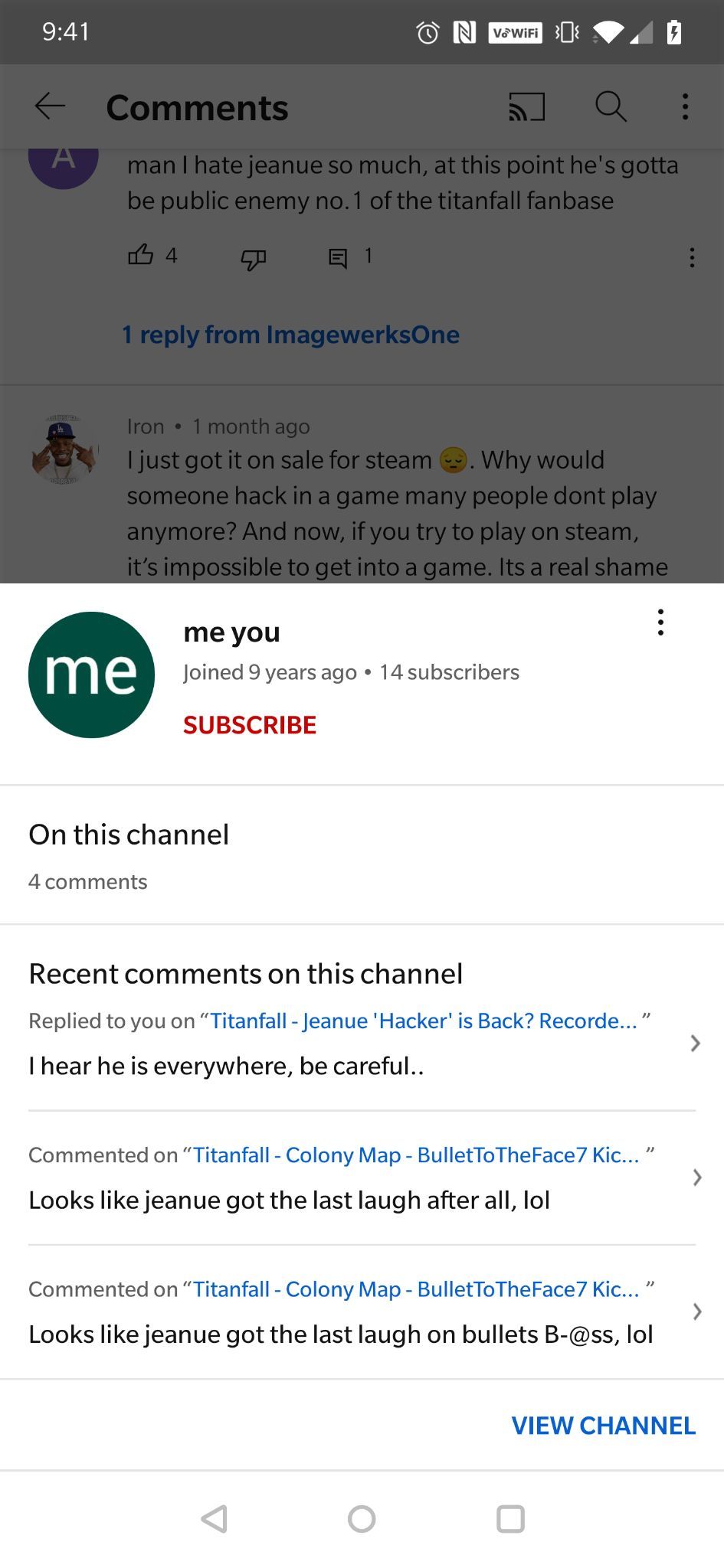Open the me you channel avatar

(x=91, y=675)
